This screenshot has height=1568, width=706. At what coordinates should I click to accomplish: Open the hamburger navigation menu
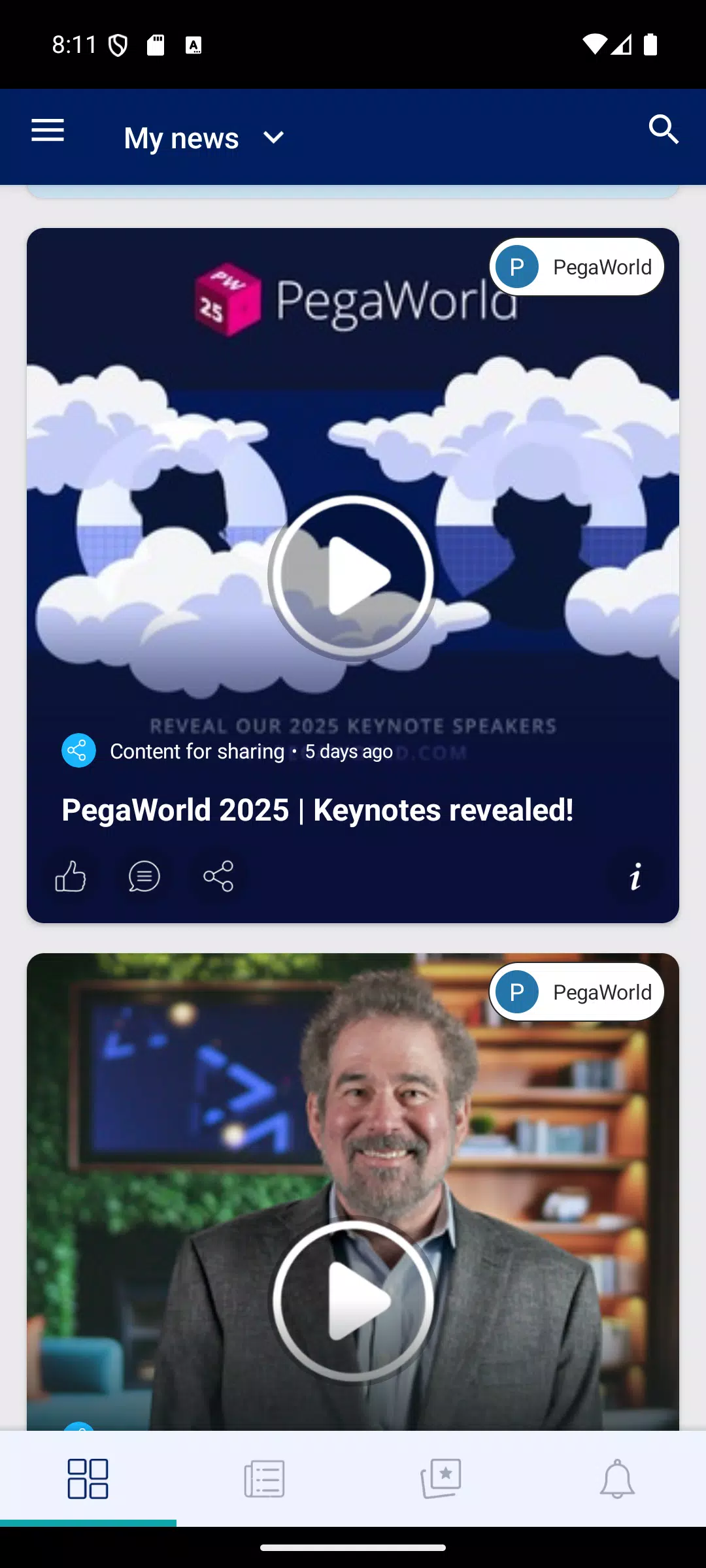48,131
